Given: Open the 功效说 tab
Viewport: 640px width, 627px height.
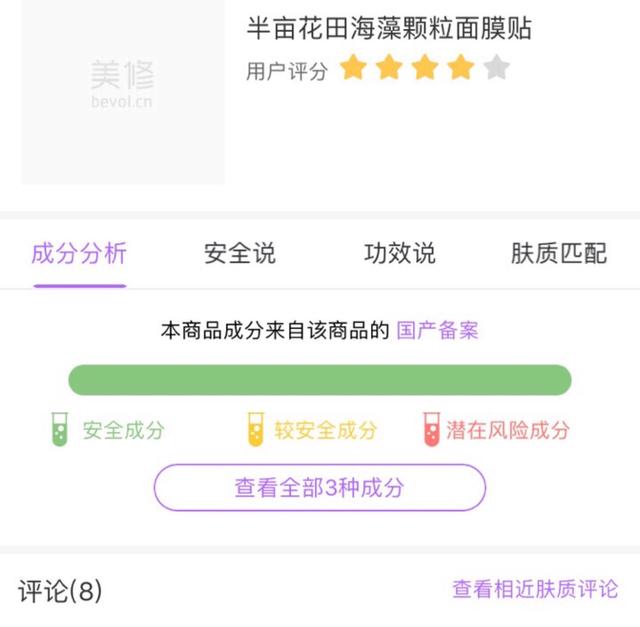Looking at the screenshot, I should tap(399, 254).
